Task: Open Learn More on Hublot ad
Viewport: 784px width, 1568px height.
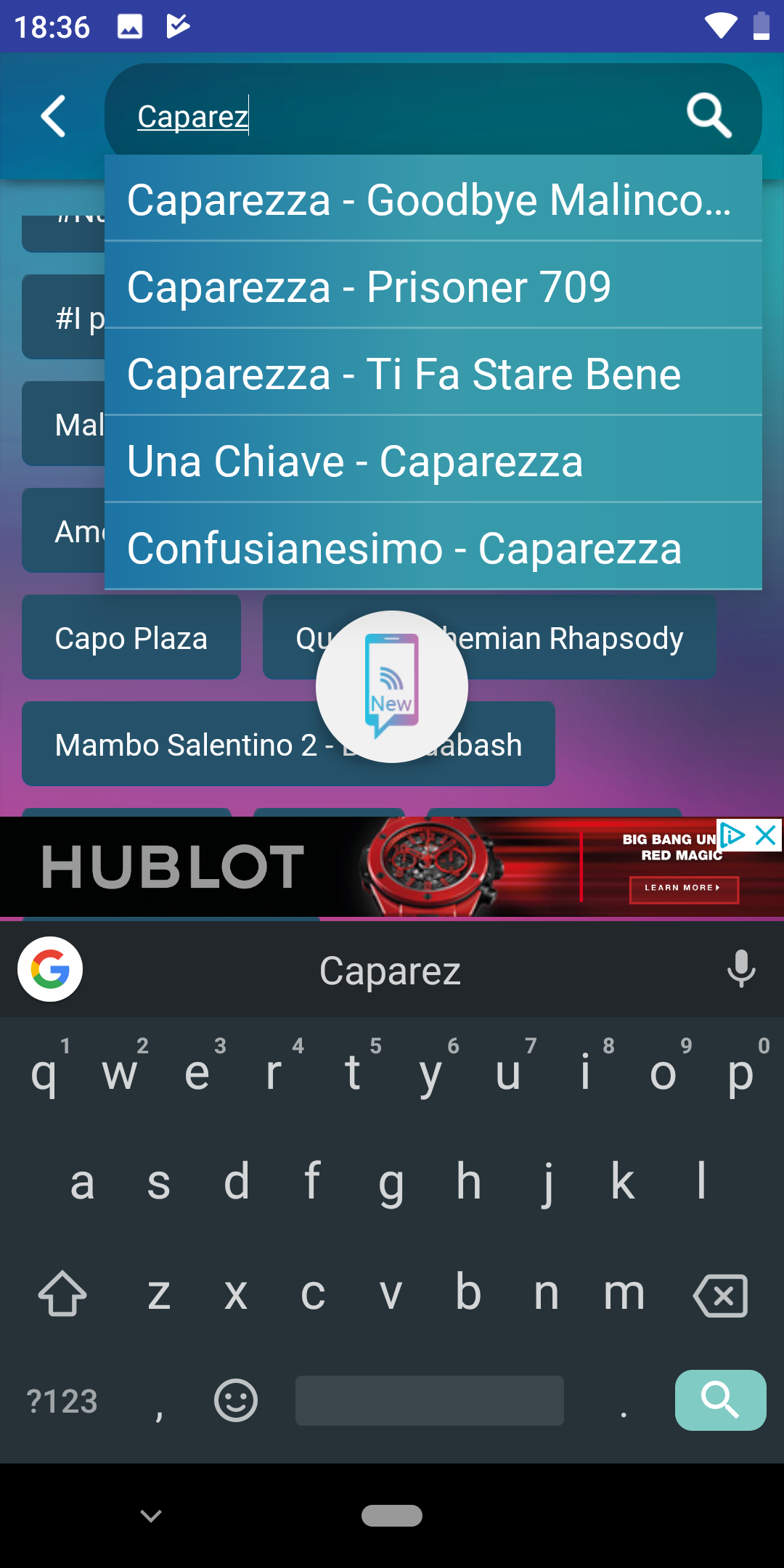Action: click(x=684, y=888)
